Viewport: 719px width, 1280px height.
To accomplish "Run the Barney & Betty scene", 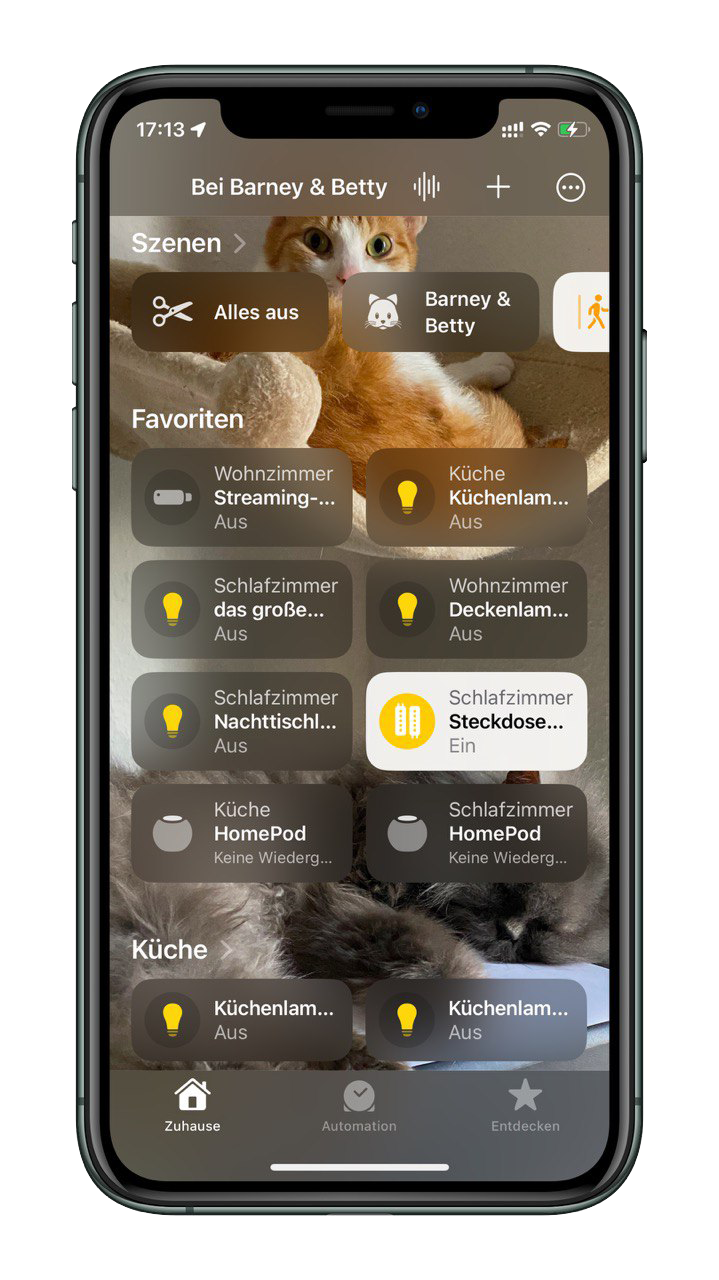I will pos(440,312).
